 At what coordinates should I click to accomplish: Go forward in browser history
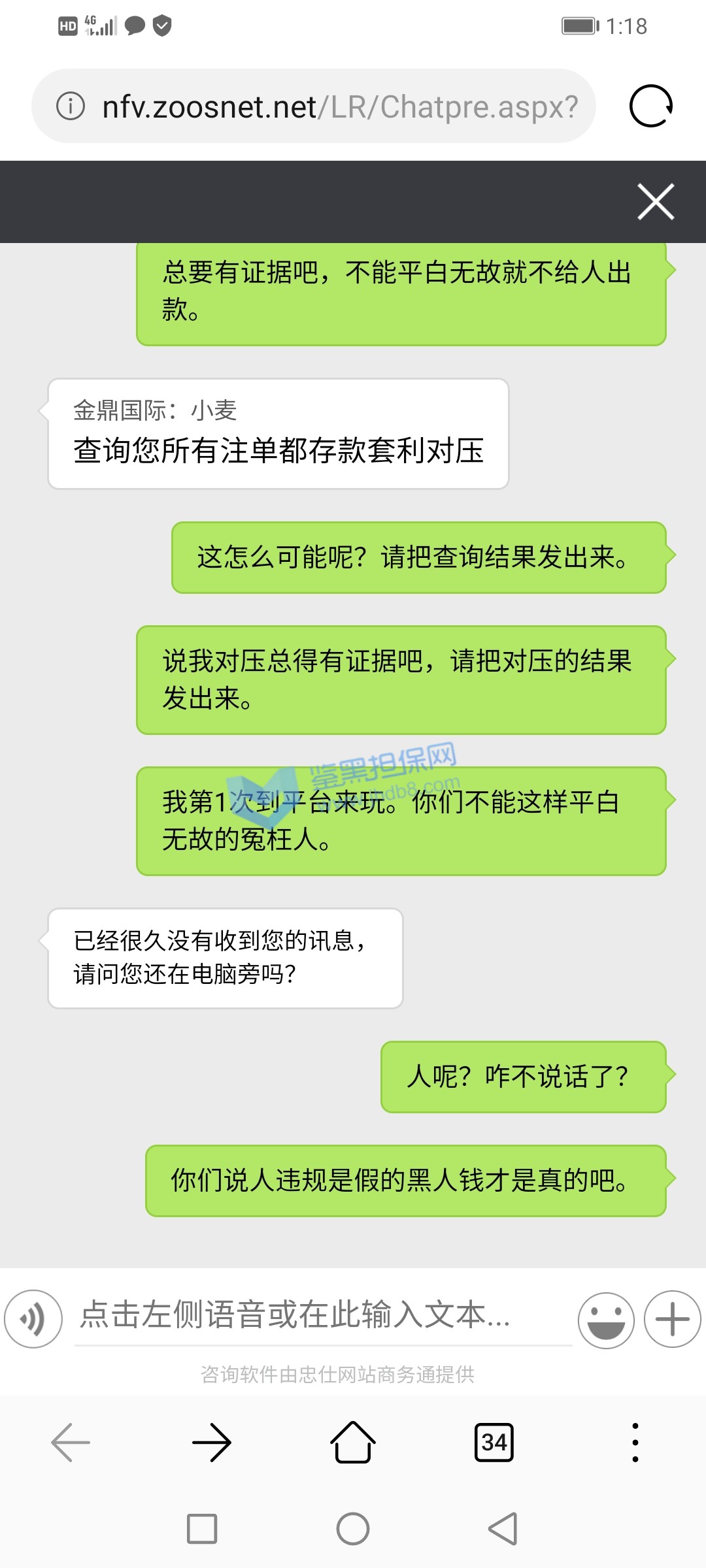pyautogui.click(x=212, y=1442)
